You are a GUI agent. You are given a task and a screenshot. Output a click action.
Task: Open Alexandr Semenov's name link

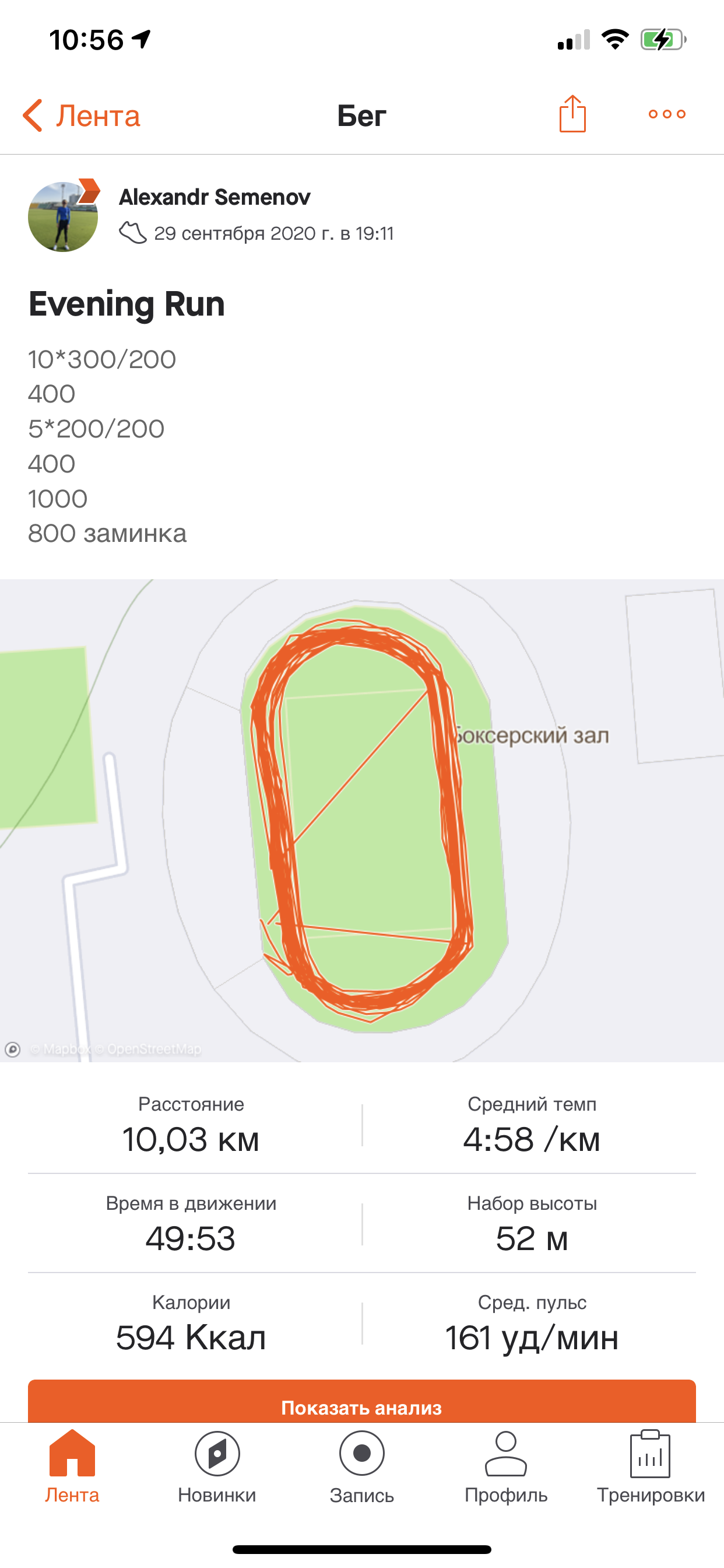[x=214, y=197]
